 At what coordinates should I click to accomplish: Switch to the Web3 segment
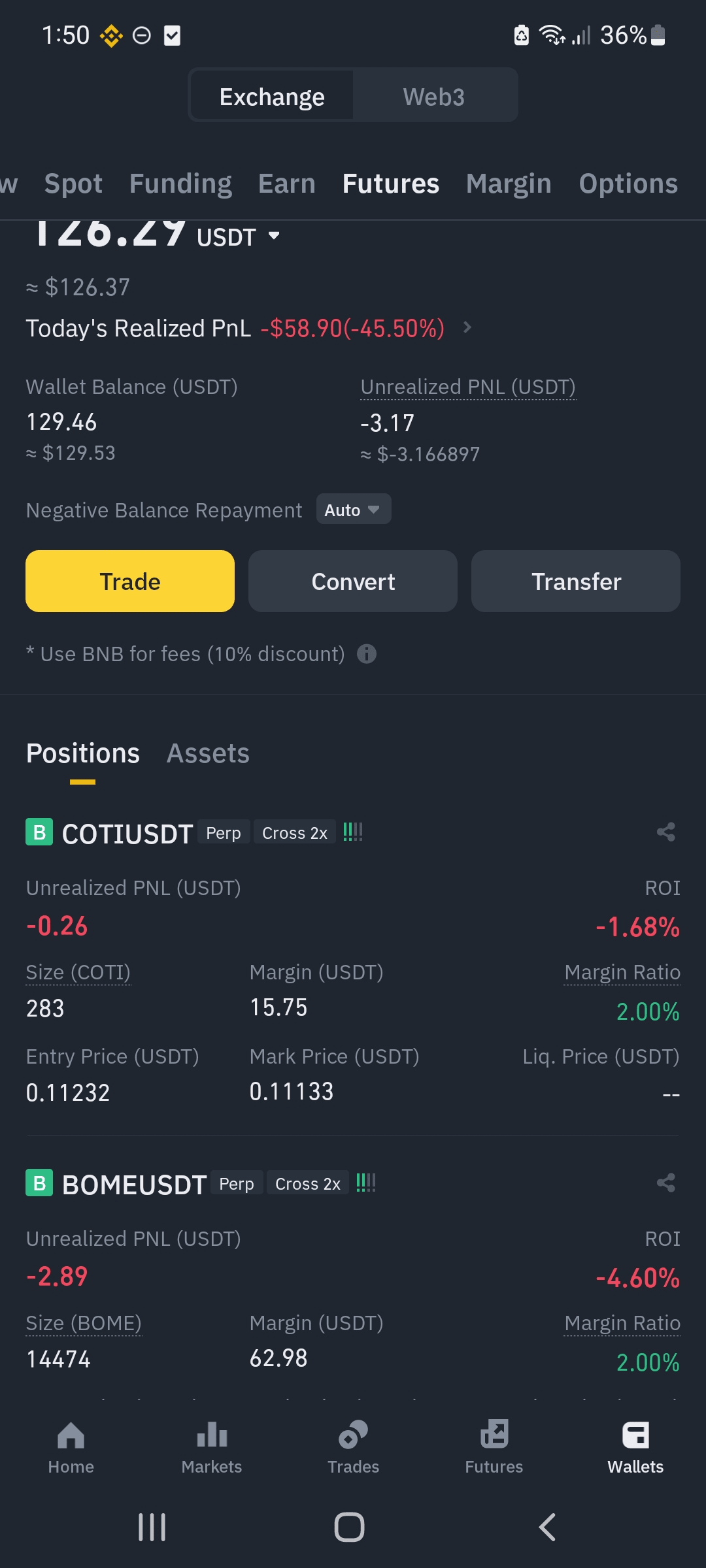(433, 97)
